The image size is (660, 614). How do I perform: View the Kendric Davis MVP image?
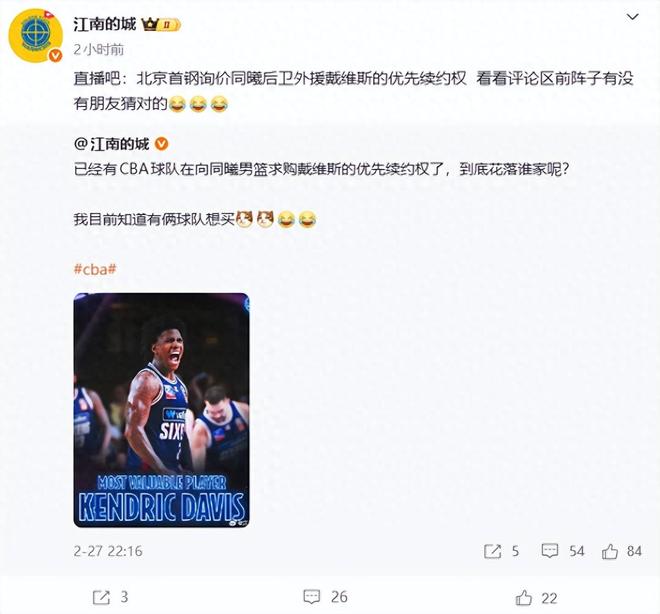click(x=161, y=410)
